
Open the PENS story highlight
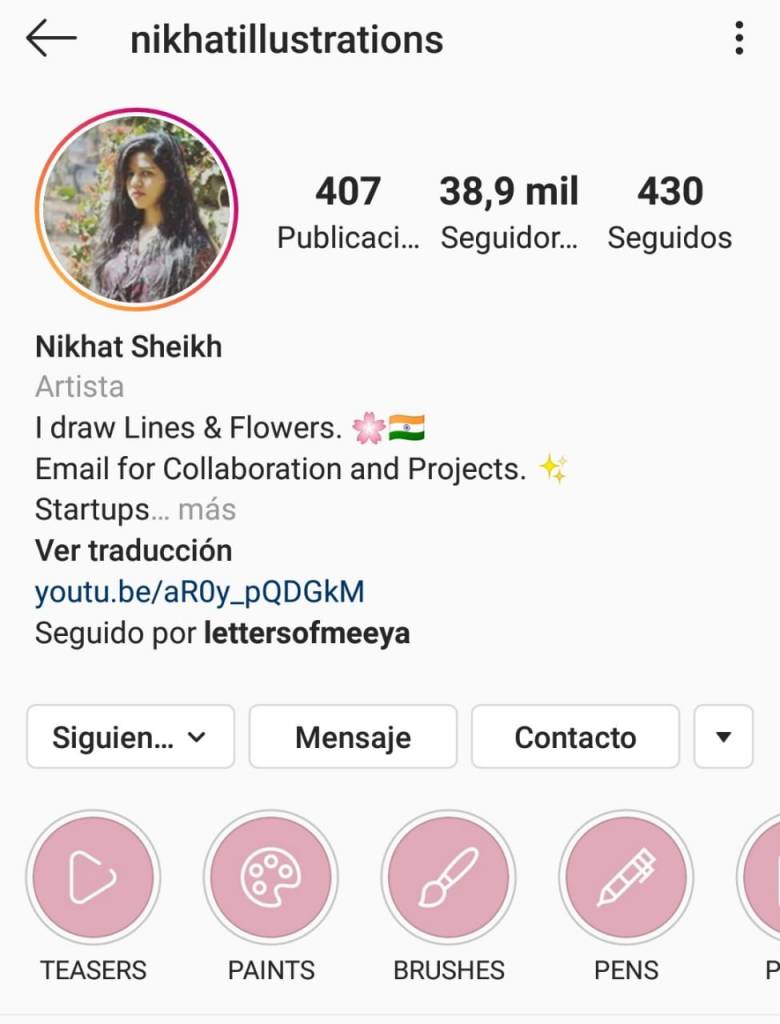[x=626, y=878]
